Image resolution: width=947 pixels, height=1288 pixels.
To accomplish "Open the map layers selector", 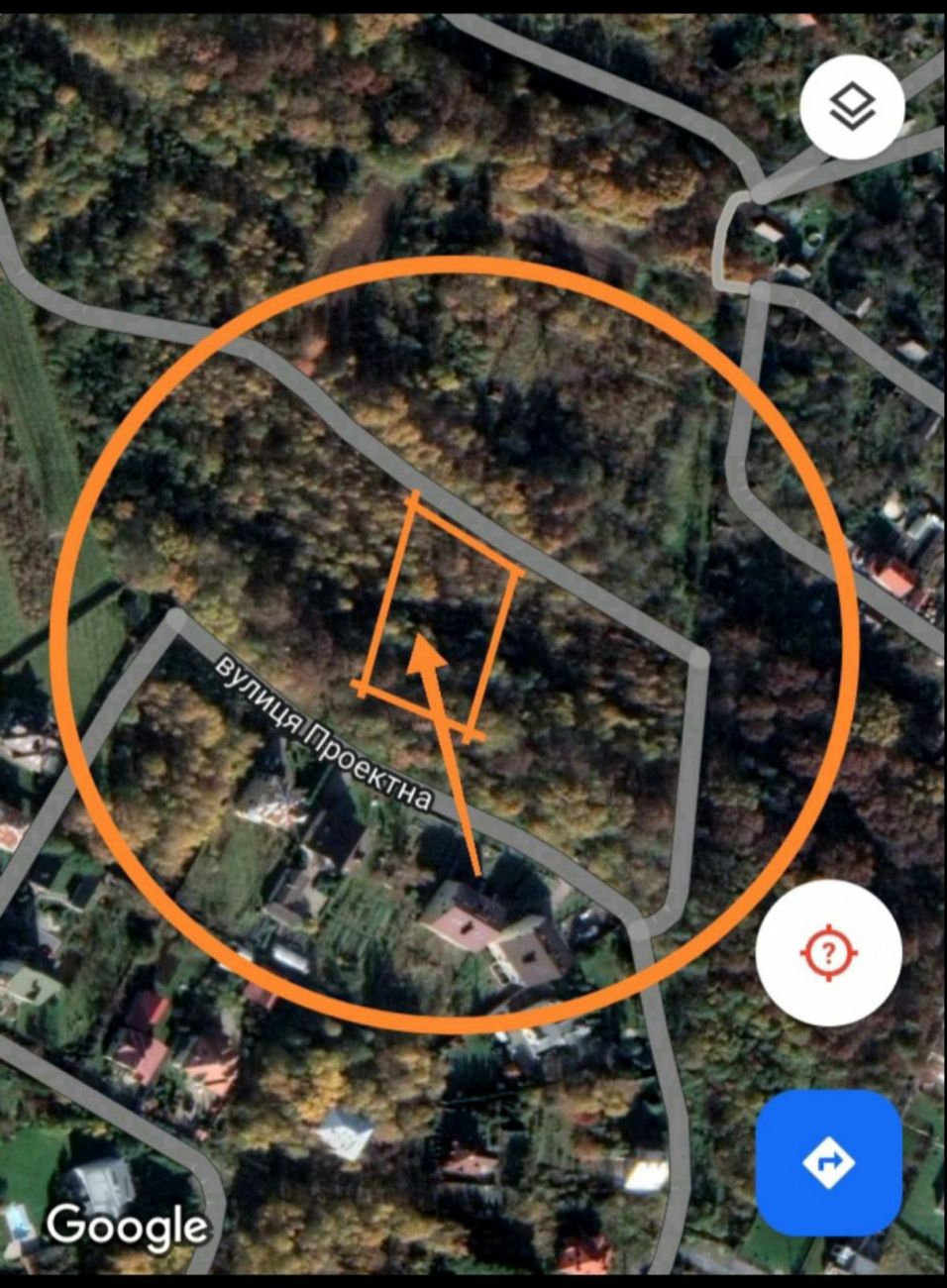I will coord(852,106).
